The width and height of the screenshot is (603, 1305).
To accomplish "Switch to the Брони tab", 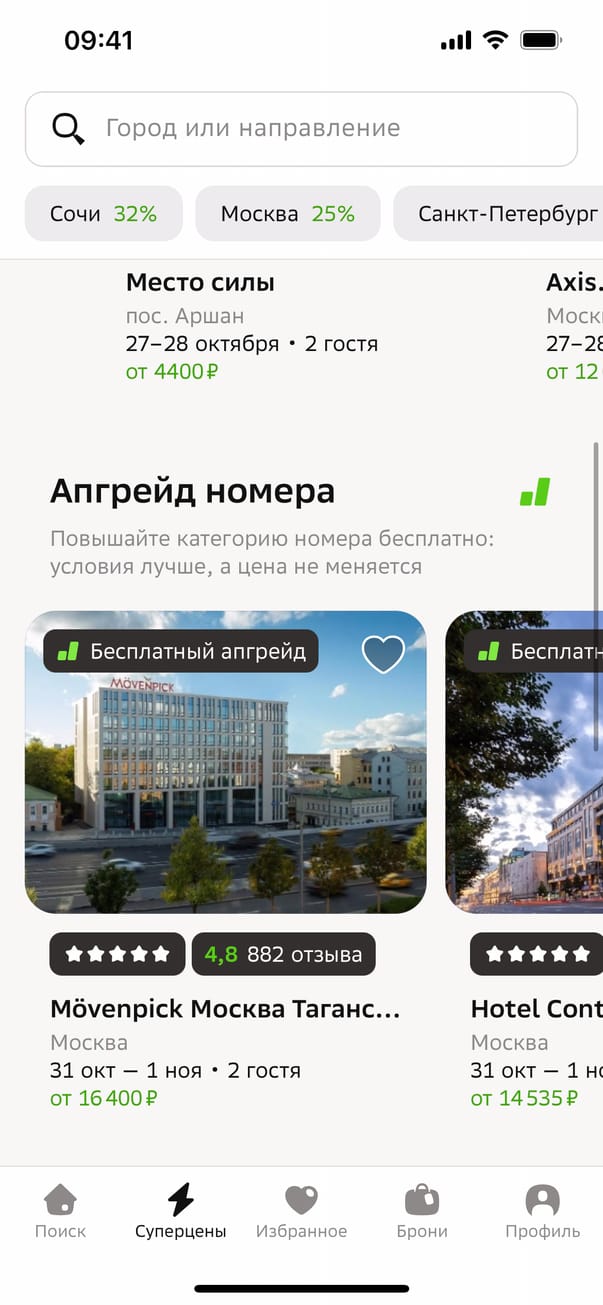I will [422, 1211].
